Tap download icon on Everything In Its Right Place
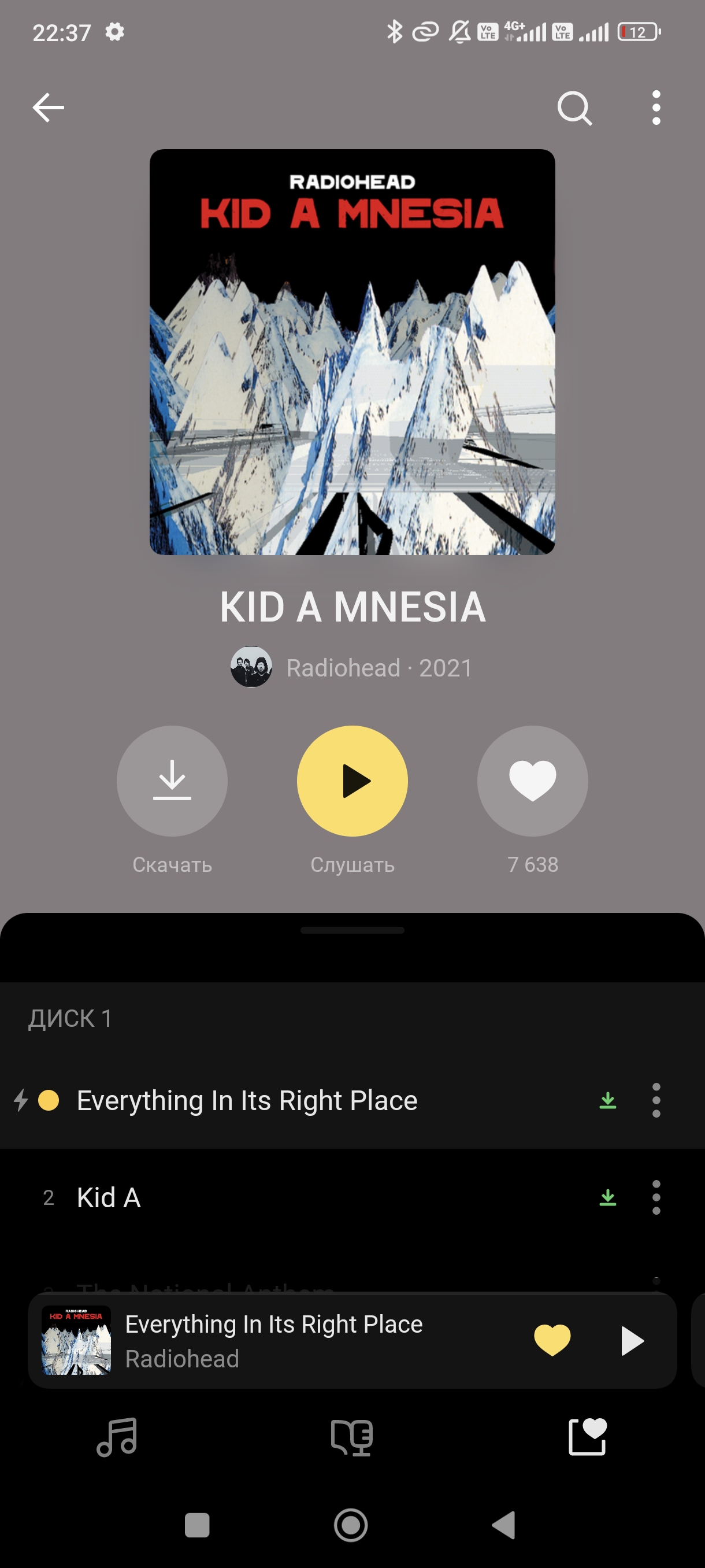 (x=608, y=1100)
